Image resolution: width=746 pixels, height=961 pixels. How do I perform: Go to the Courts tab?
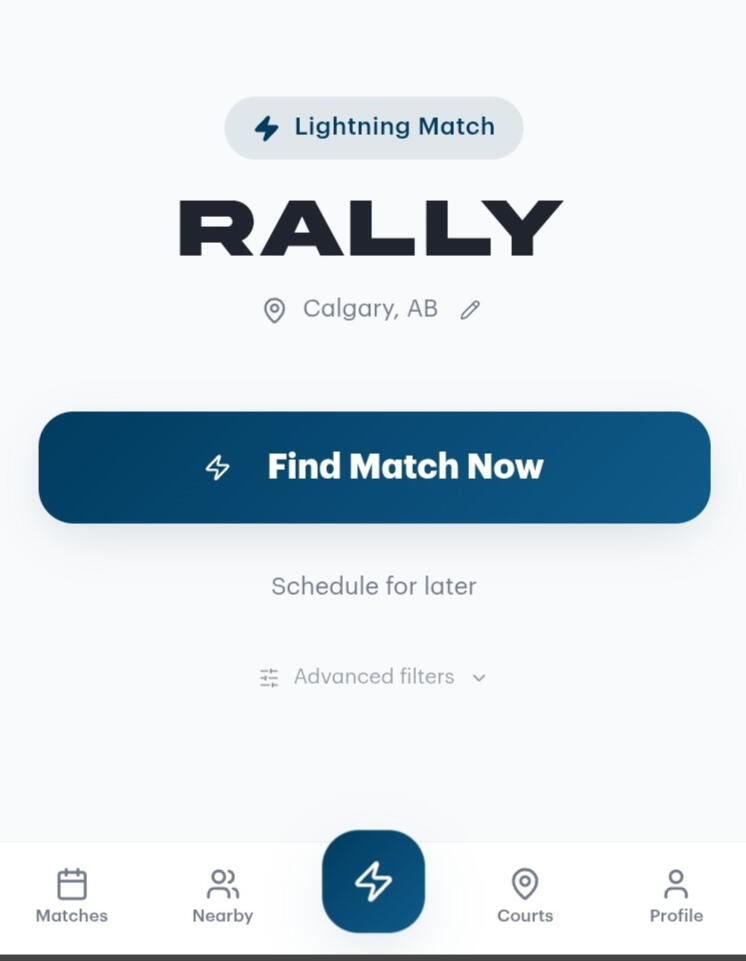point(524,895)
